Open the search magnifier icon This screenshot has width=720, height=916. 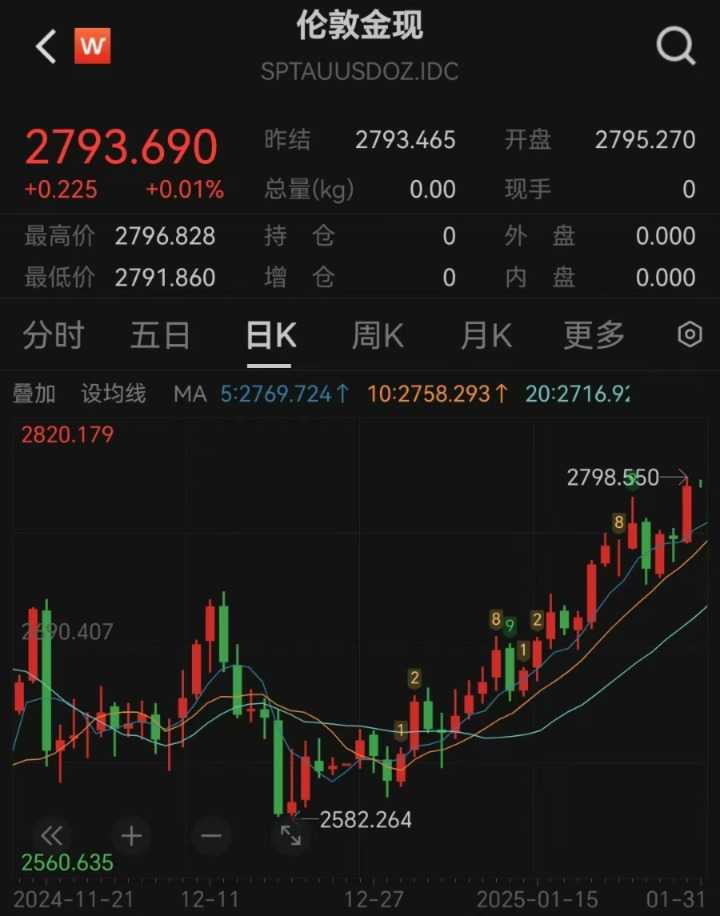click(675, 45)
